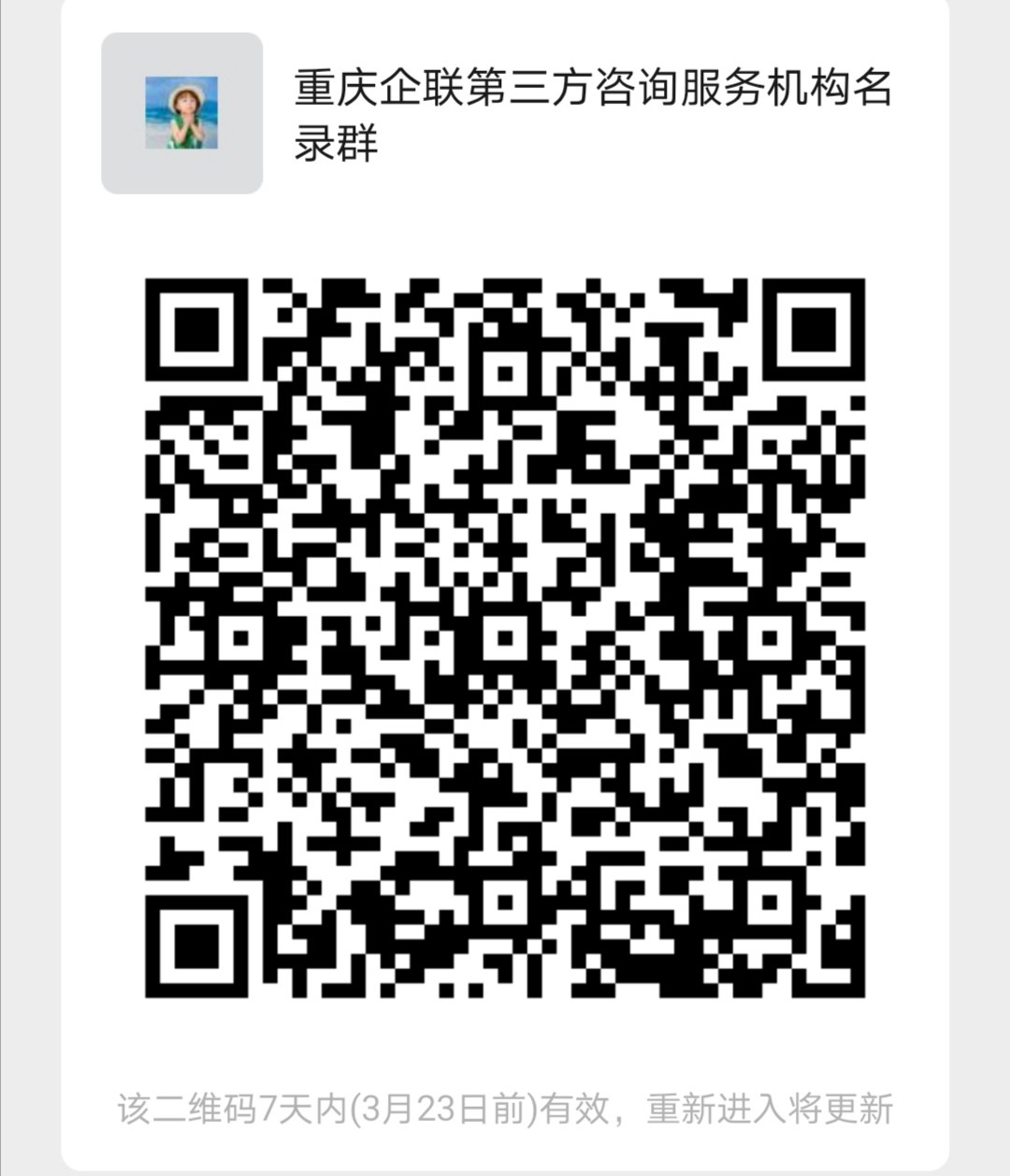Click the gray avatar container box
The image size is (1010, 1176).
click(x=182, y=110)
